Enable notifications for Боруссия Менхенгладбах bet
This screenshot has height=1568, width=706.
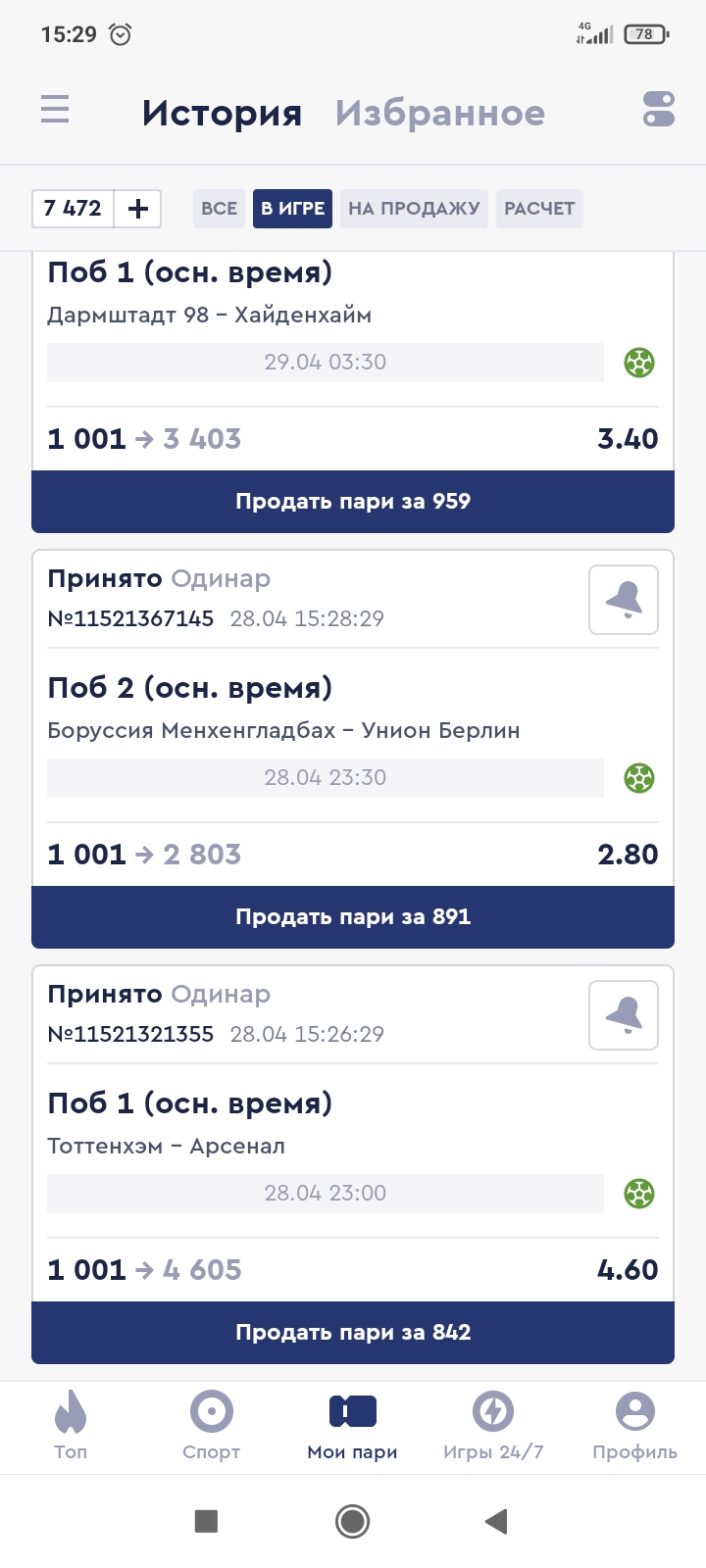point(624,600)
